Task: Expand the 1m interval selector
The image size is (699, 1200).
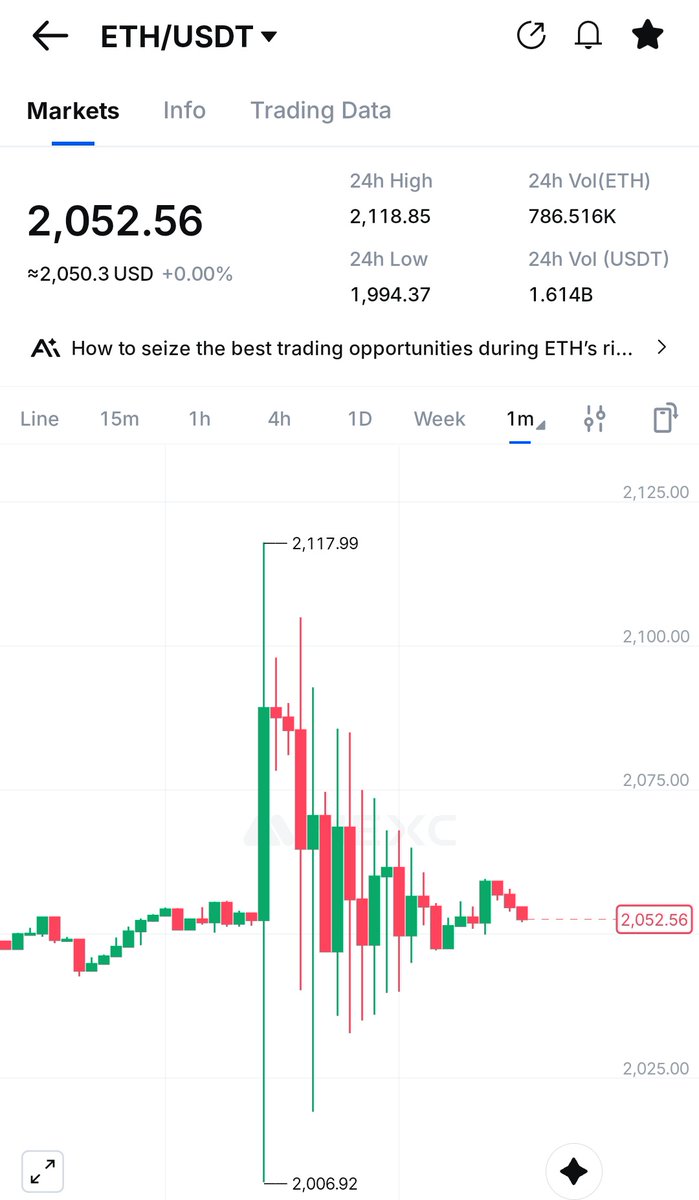Action: pos(524,419)
